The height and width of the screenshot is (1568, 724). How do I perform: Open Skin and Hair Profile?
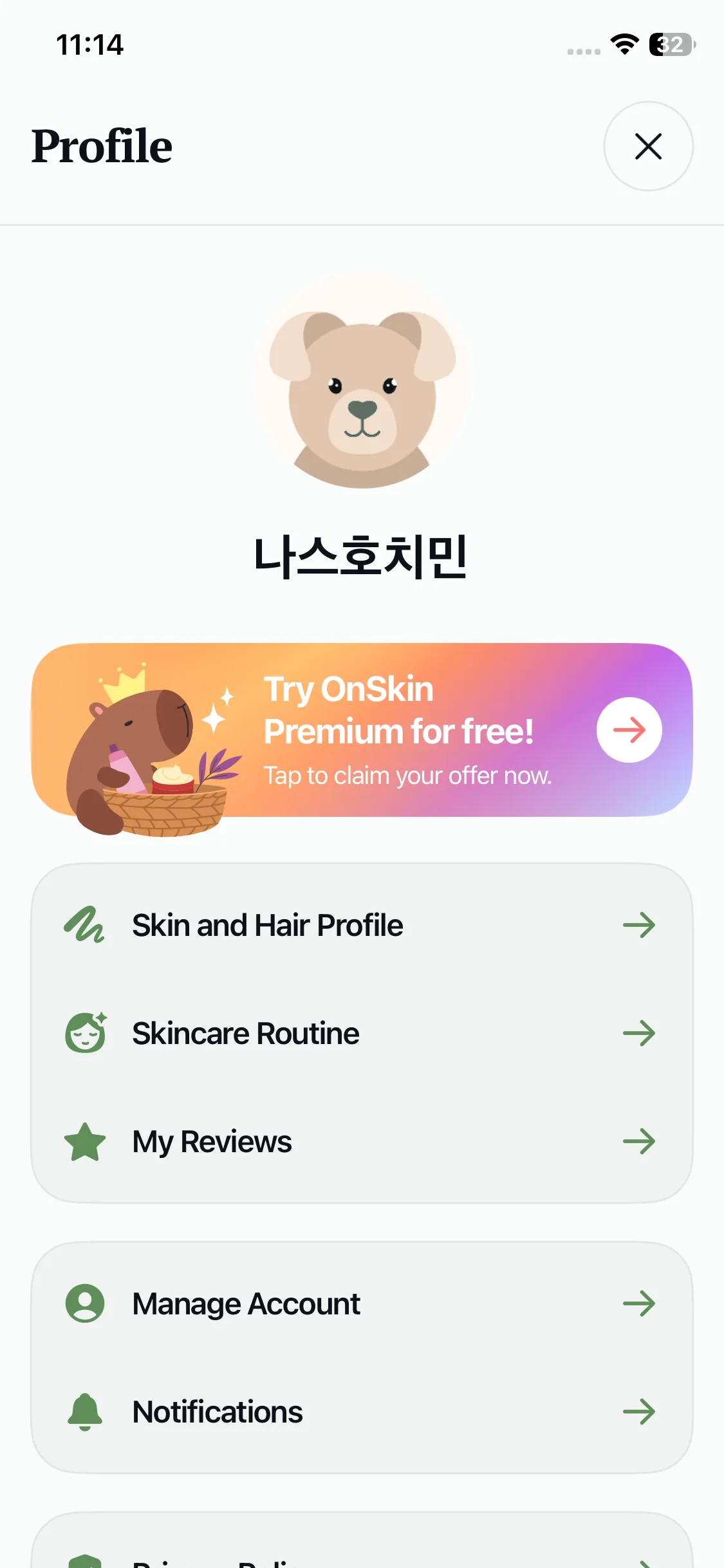pyautogui.click(x=361, y=926)
